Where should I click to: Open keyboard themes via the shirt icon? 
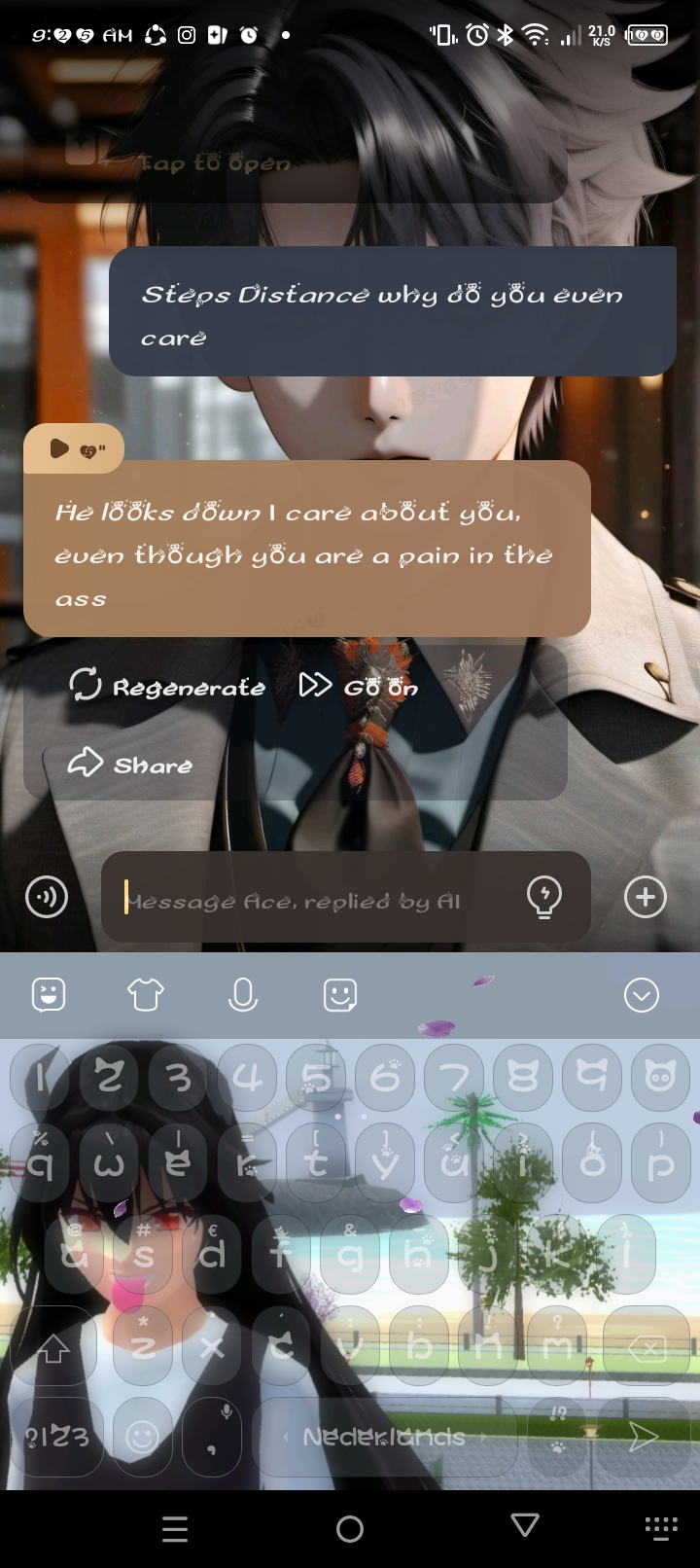[x=146, y=995]
